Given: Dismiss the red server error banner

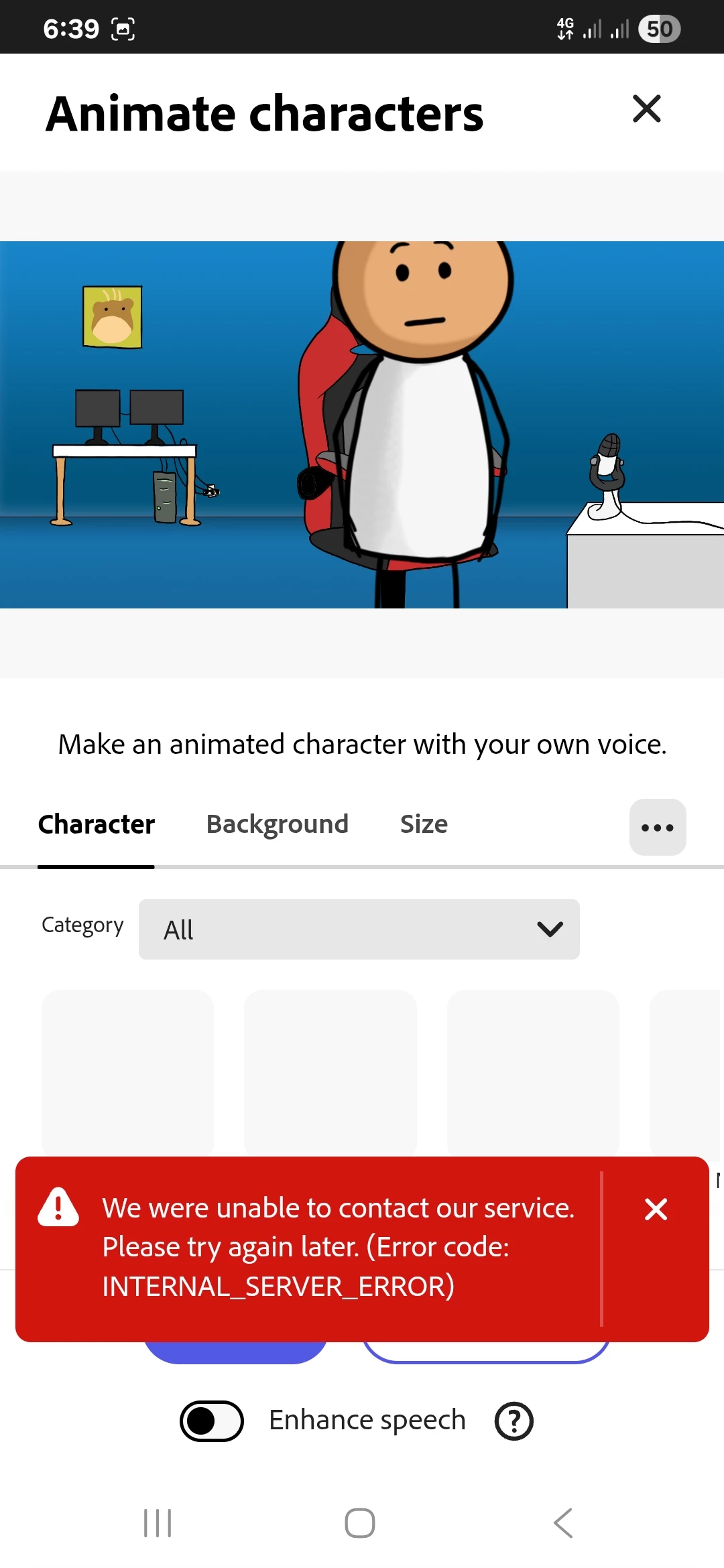Looking at the screenshot, I should tap(656, 1210).
